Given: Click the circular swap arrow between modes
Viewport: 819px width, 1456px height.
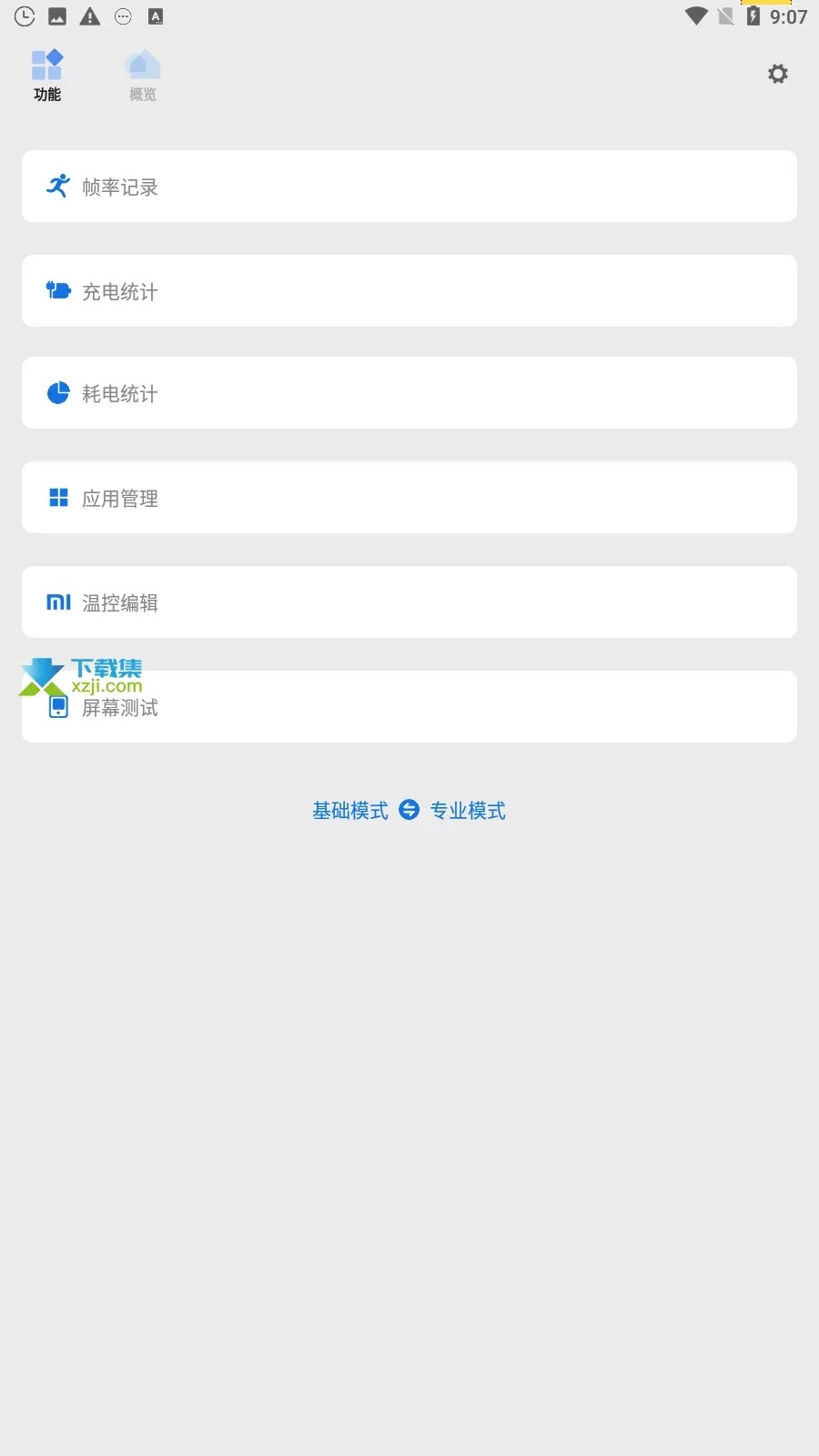Looking at the screenshot, I should (x=409, y=809).
